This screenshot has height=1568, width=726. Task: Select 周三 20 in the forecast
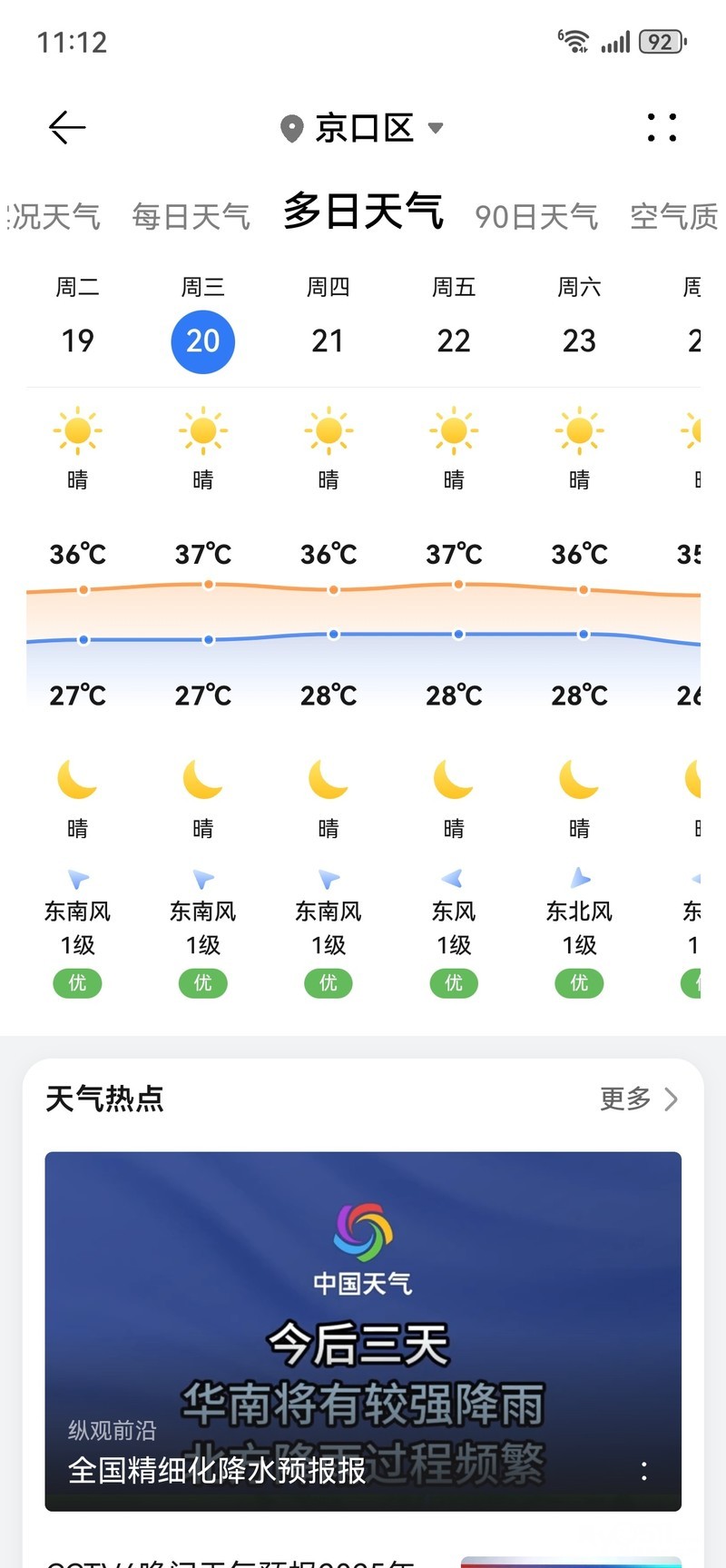tap(203, 340)
